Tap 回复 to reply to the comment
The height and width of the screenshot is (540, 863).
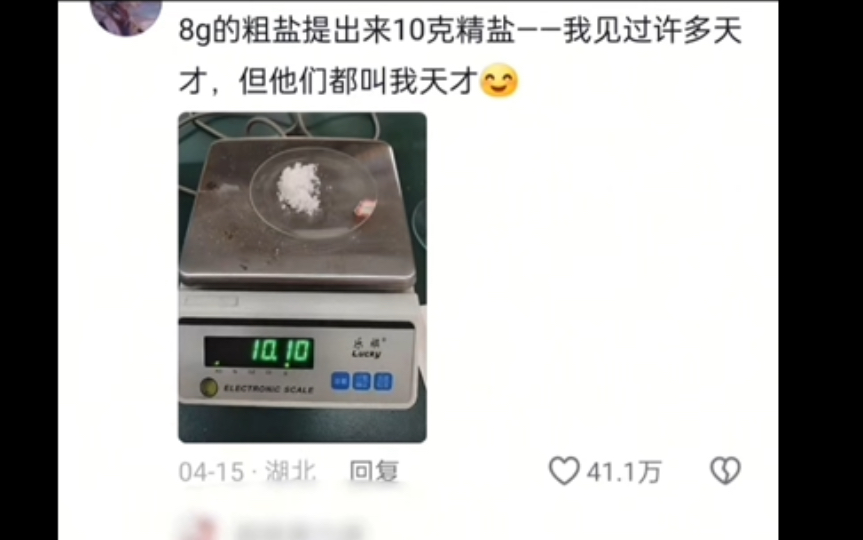[374, 471]
